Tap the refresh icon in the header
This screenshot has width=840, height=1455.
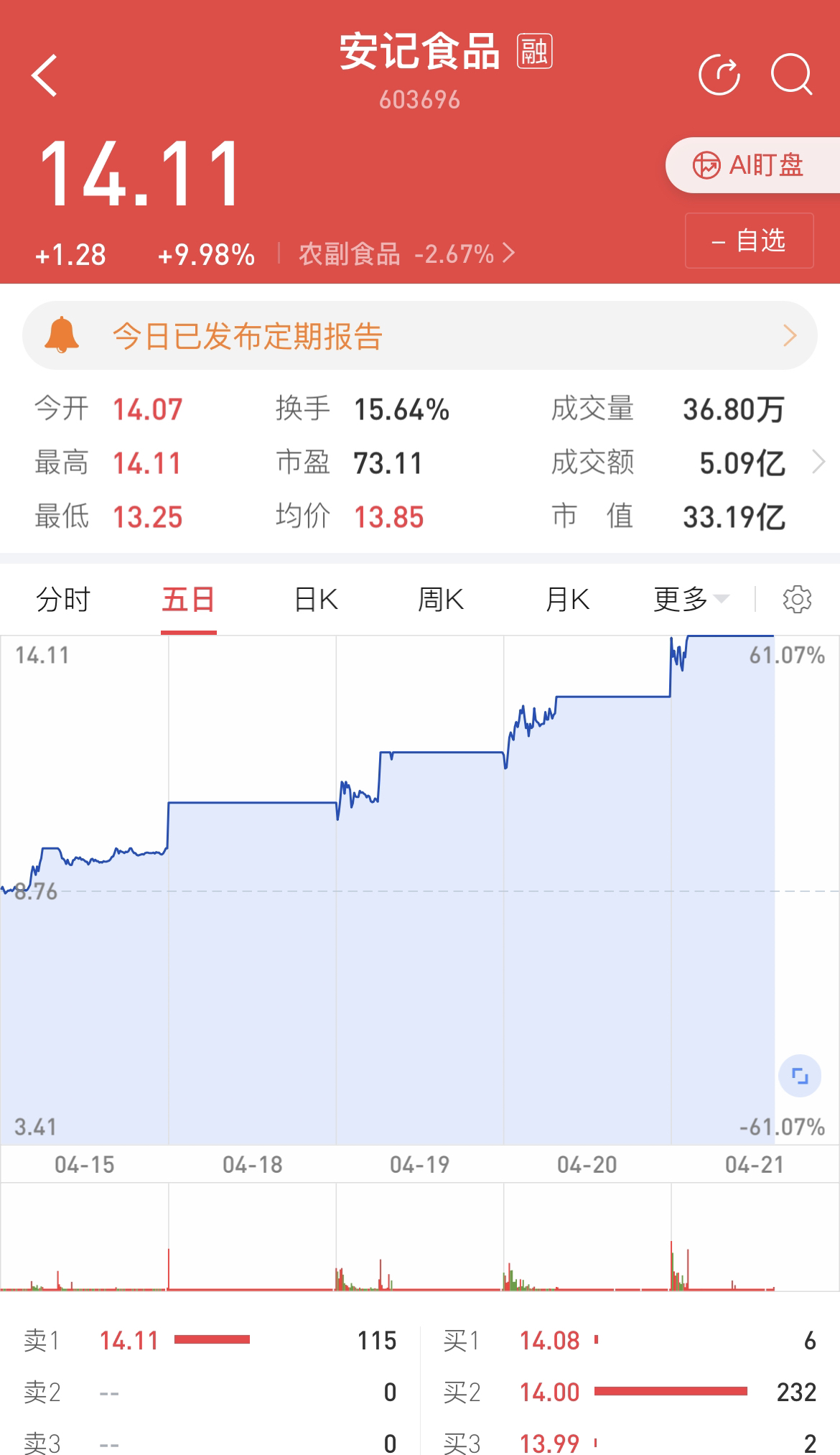pos(719,75)
